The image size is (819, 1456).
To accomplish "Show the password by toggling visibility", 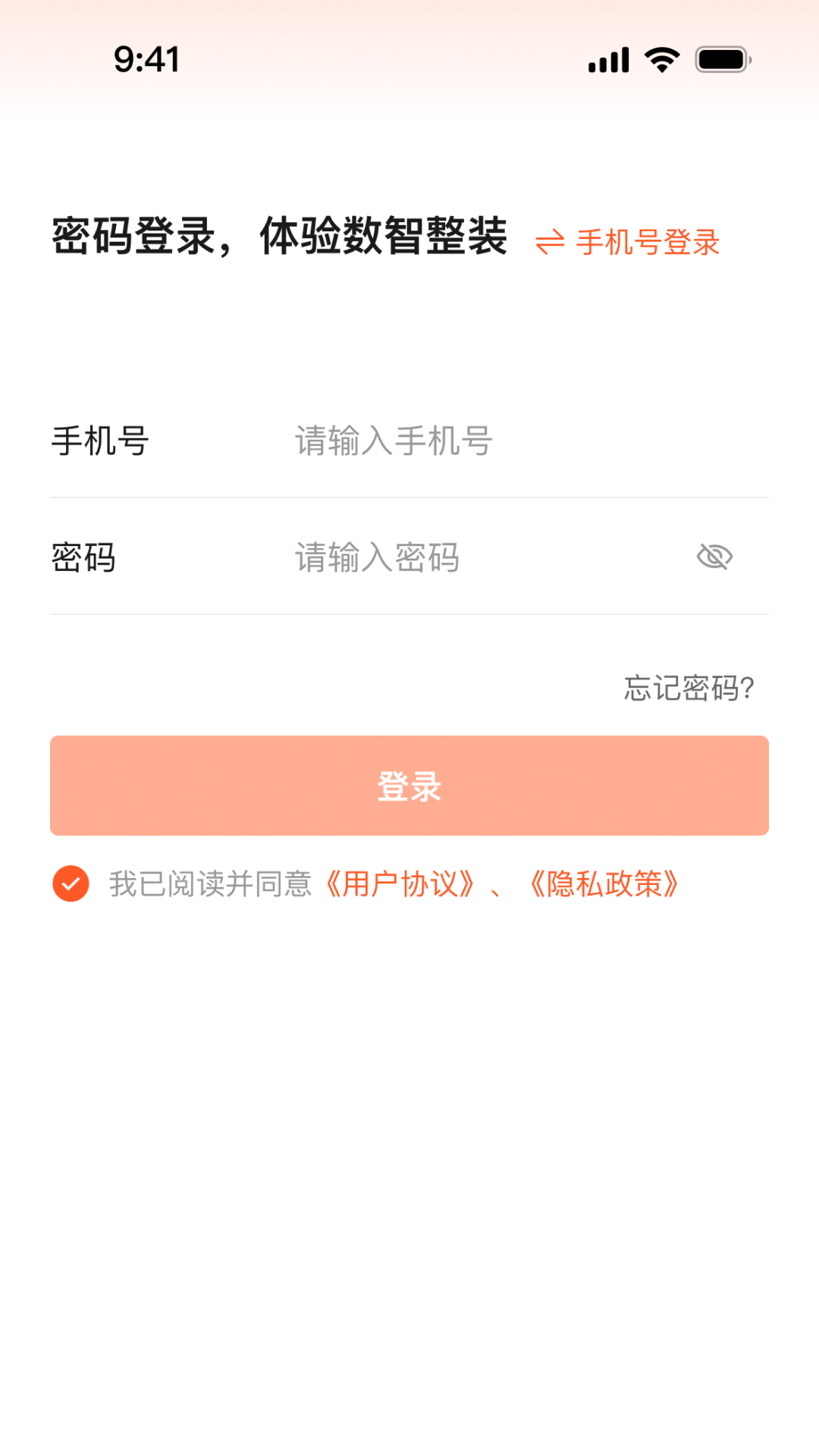I will 714,556.
